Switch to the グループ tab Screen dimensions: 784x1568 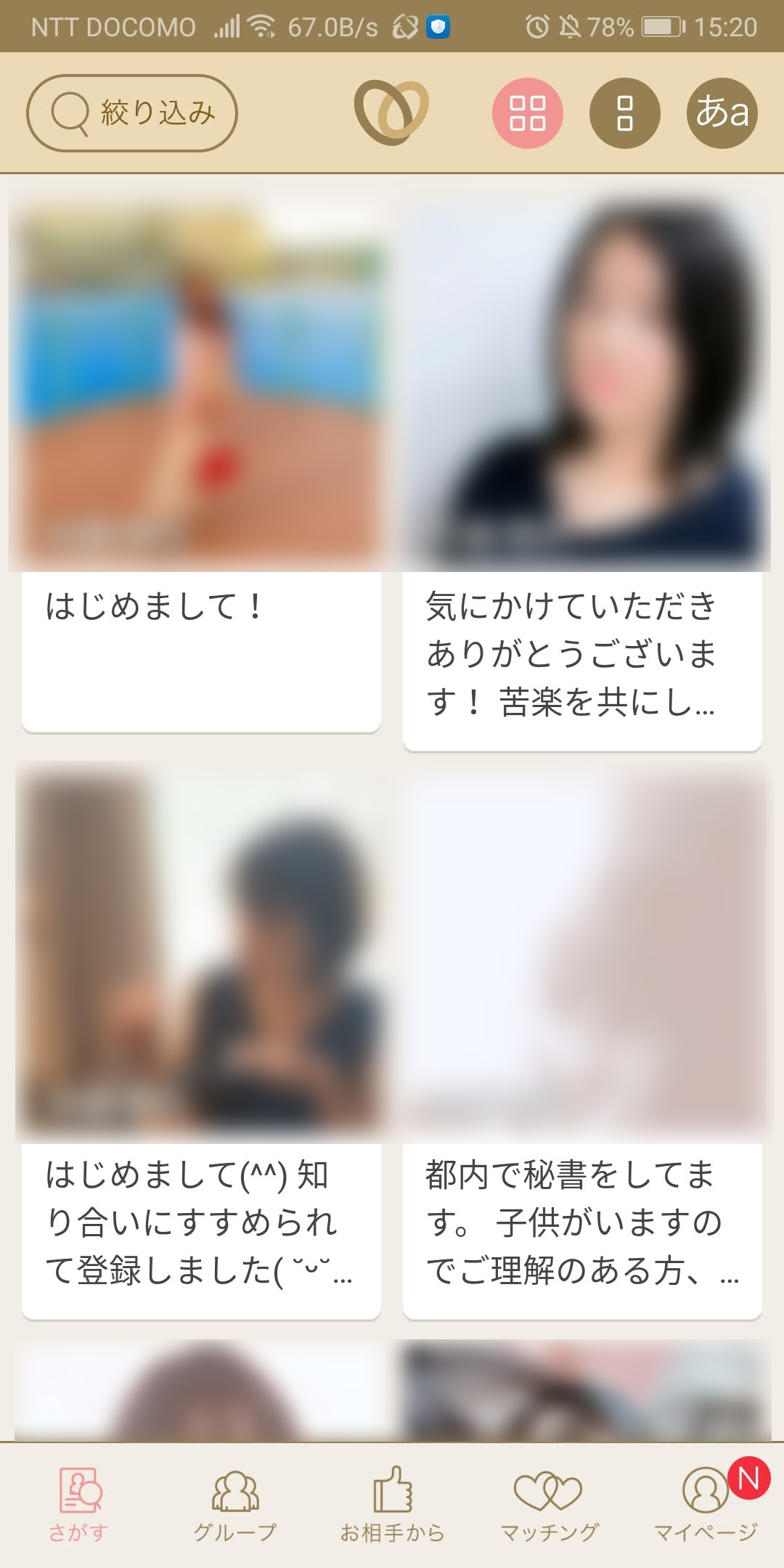[235, 1504]
